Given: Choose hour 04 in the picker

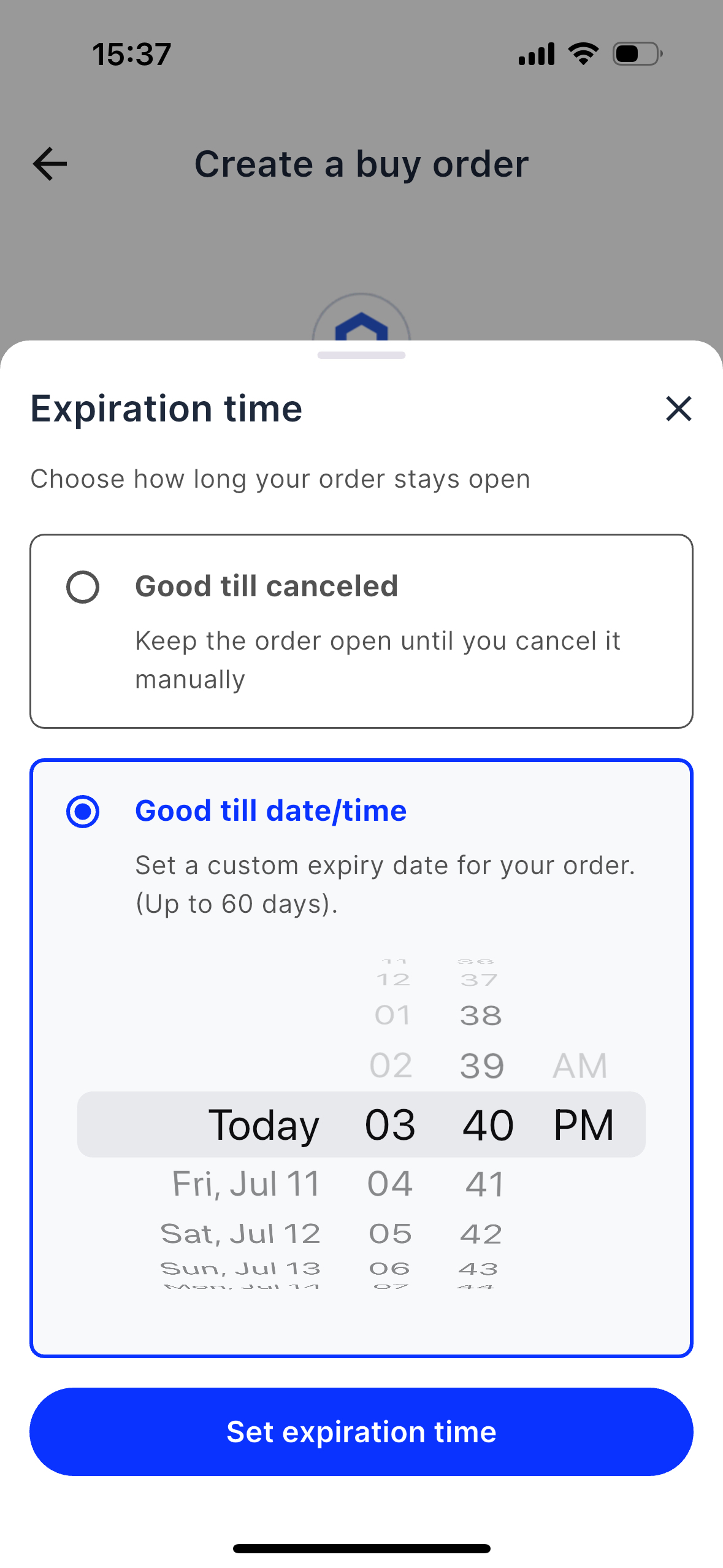Looking at the screenshot, I should (x=390, y=1183).
